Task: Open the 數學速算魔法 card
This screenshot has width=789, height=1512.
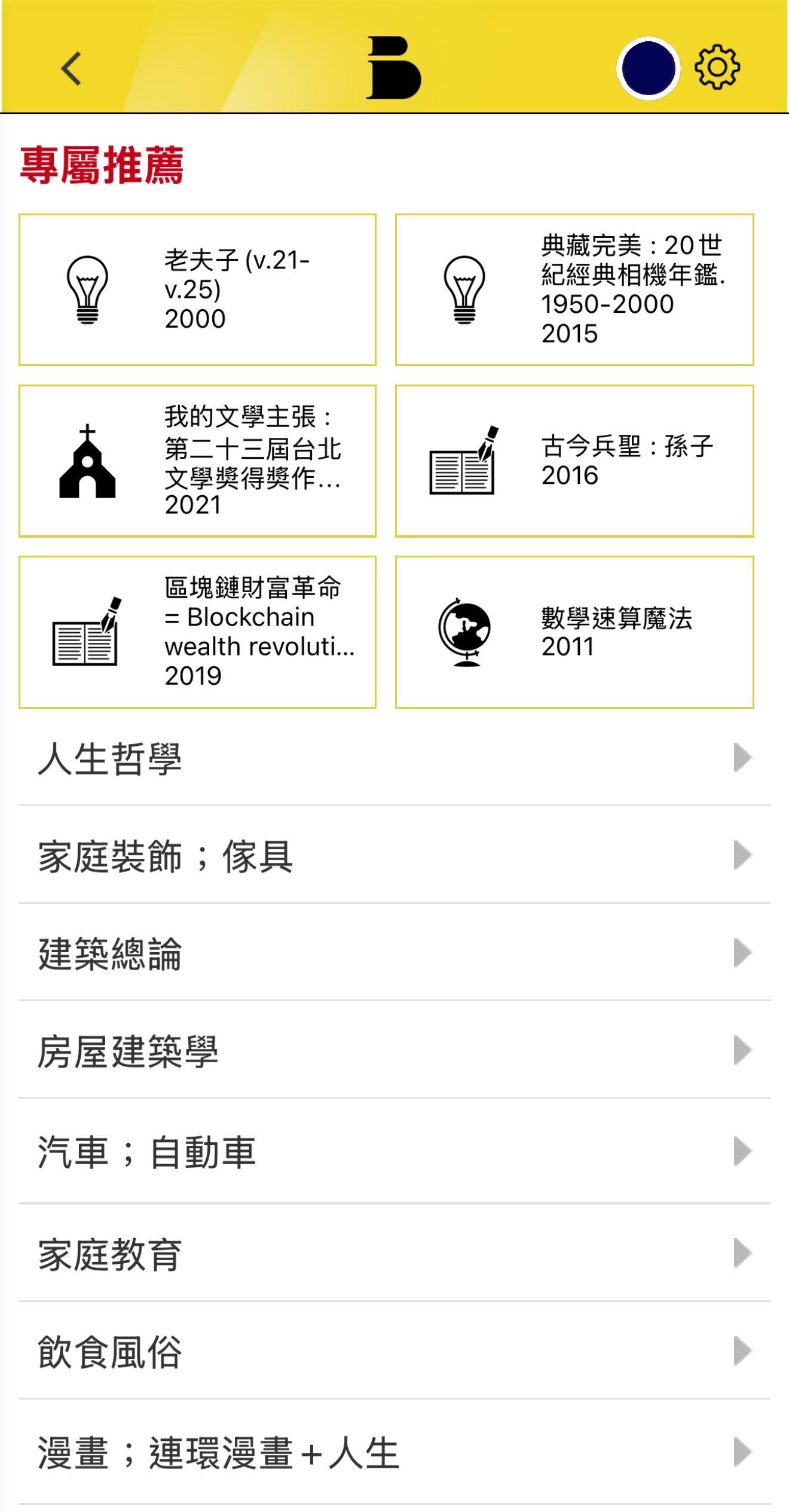Action: coord(574,632)
